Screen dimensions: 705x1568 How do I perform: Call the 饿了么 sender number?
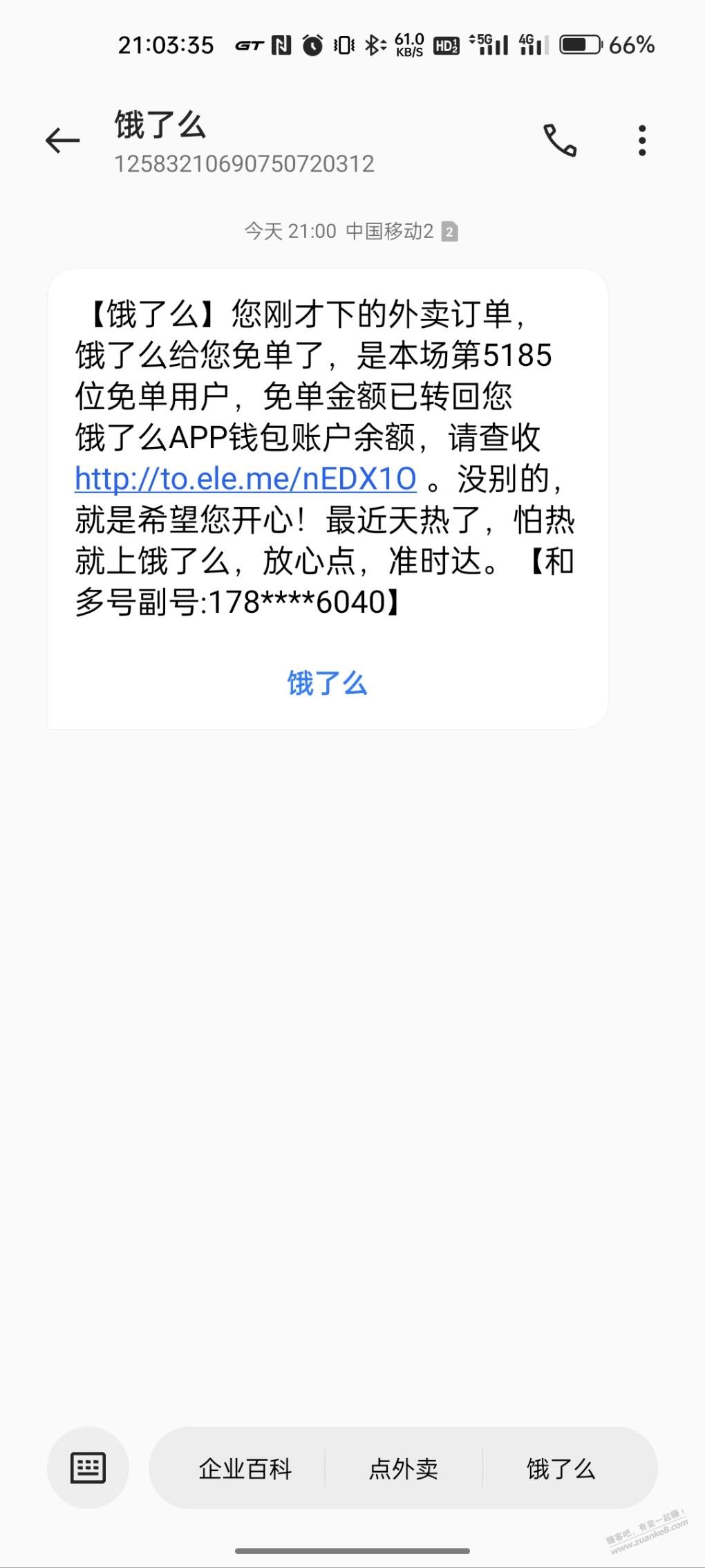pos(559,141)
